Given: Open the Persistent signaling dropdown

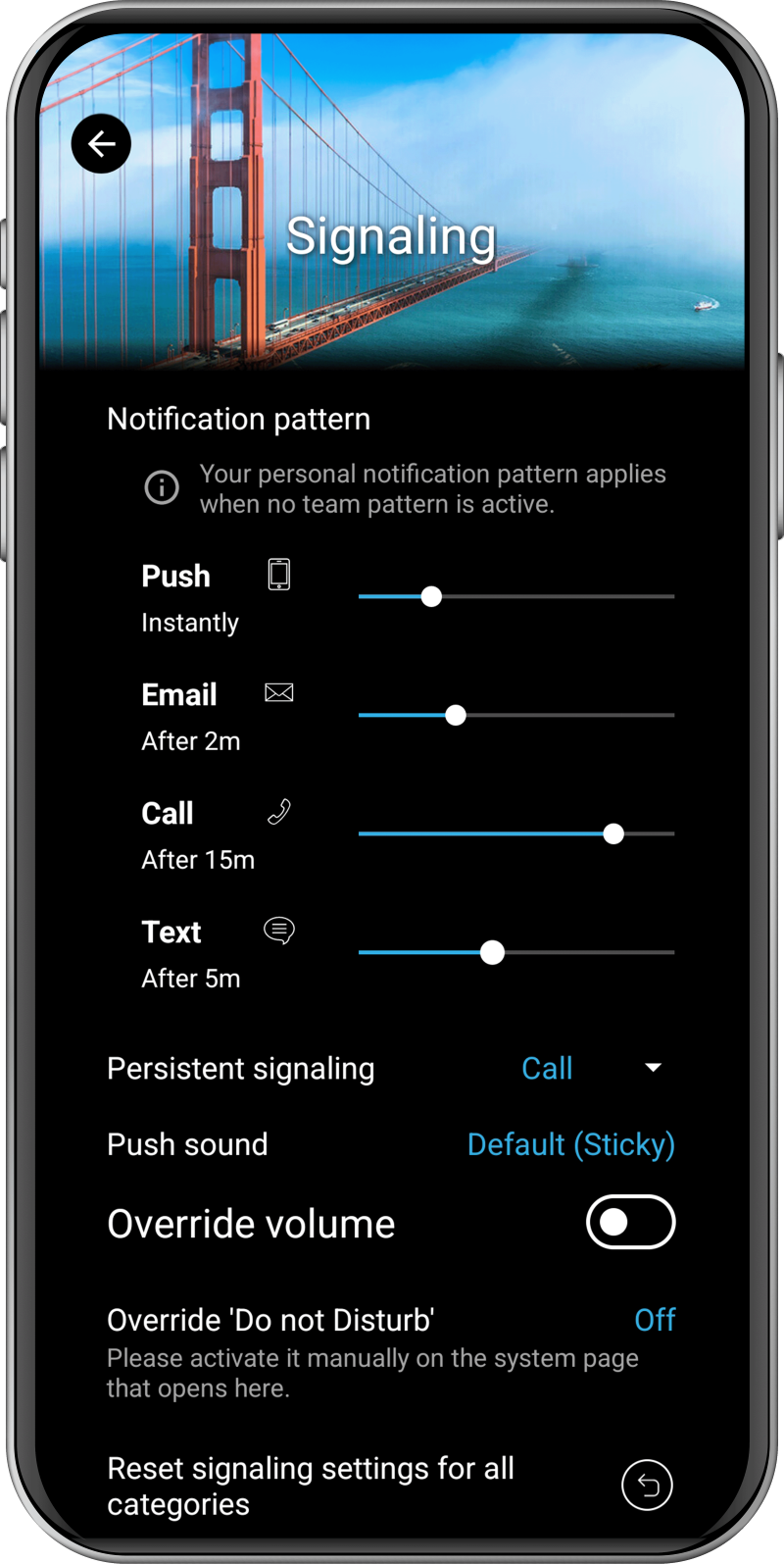Looking at the screenshot, I should tap(591, 1068).
